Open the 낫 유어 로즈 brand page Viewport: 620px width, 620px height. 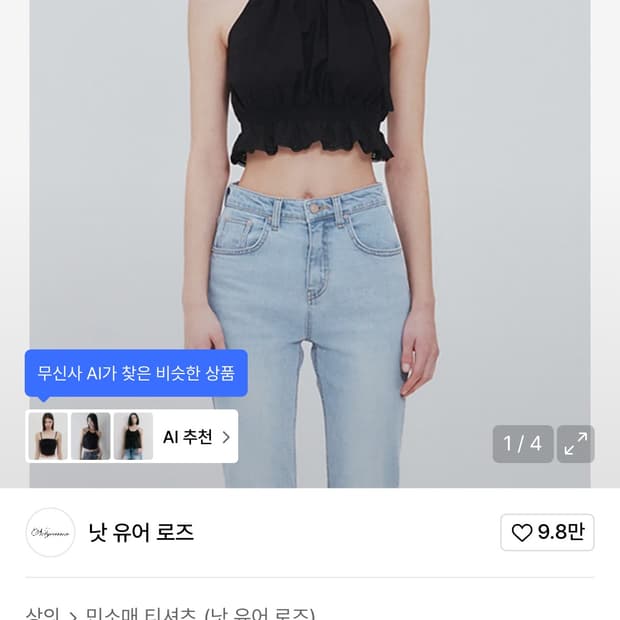(141, 533)
